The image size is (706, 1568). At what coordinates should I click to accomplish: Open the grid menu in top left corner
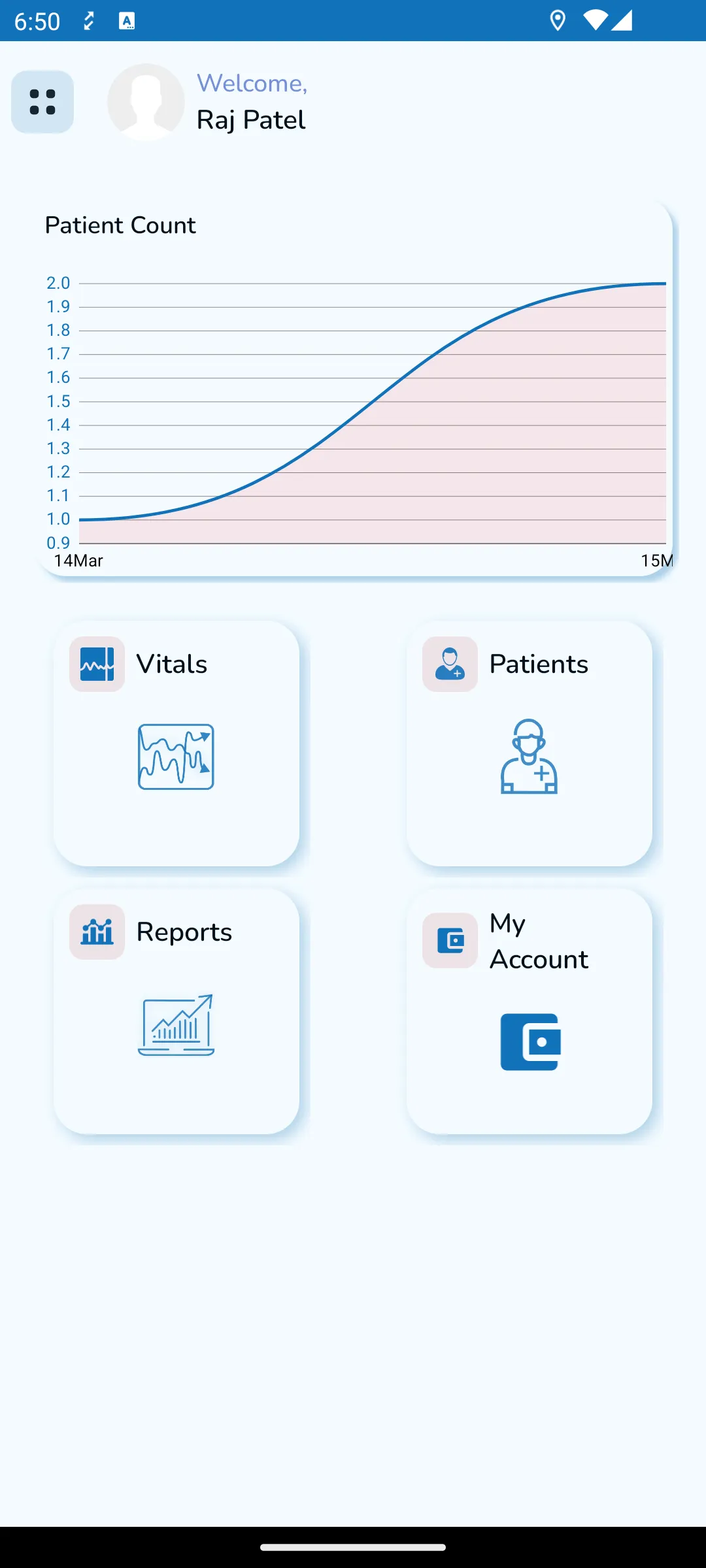(x=42, y=102)
